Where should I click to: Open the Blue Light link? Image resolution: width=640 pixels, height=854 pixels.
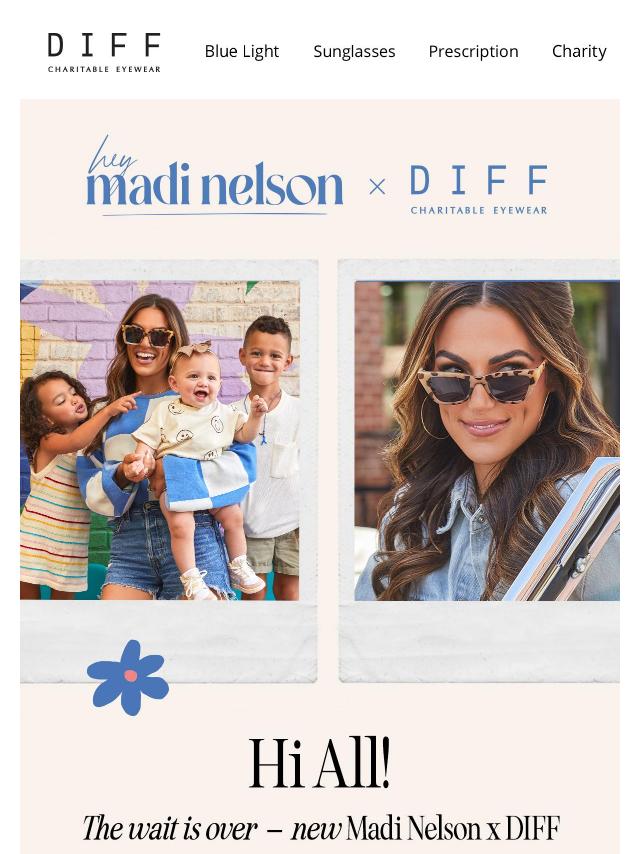pos(241,51)
